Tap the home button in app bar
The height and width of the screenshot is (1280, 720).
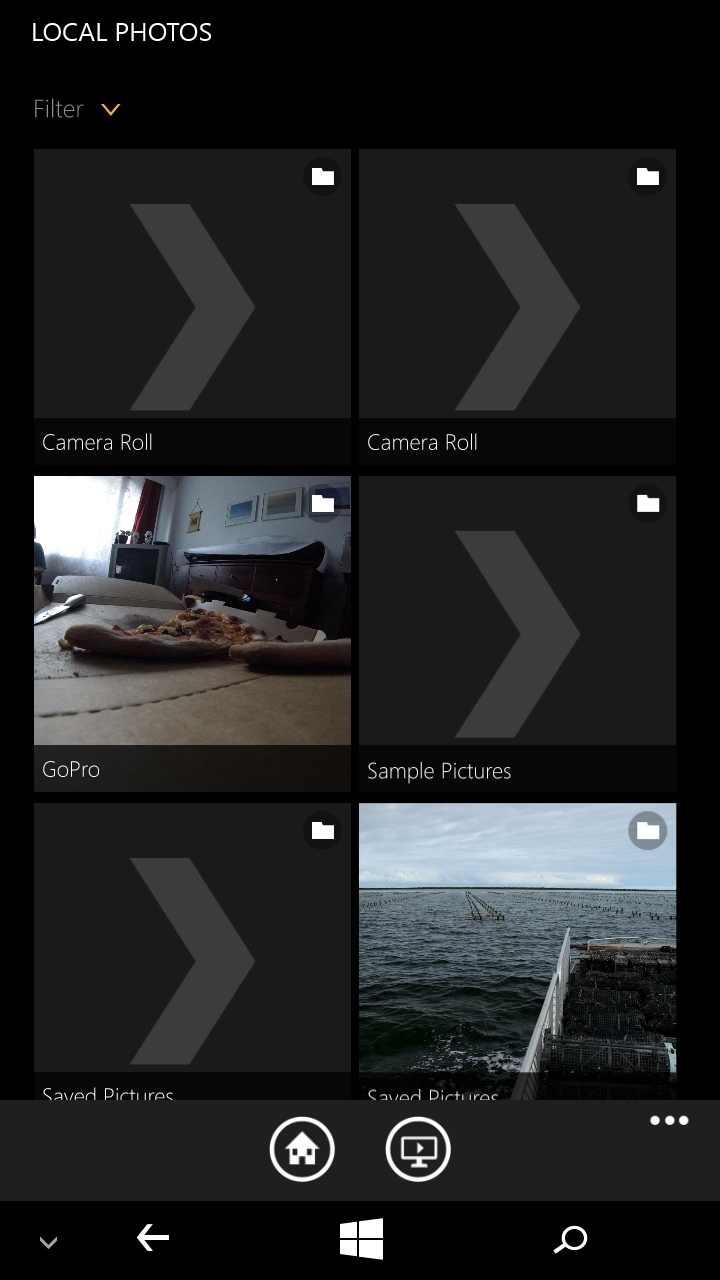click(302, 1150)
